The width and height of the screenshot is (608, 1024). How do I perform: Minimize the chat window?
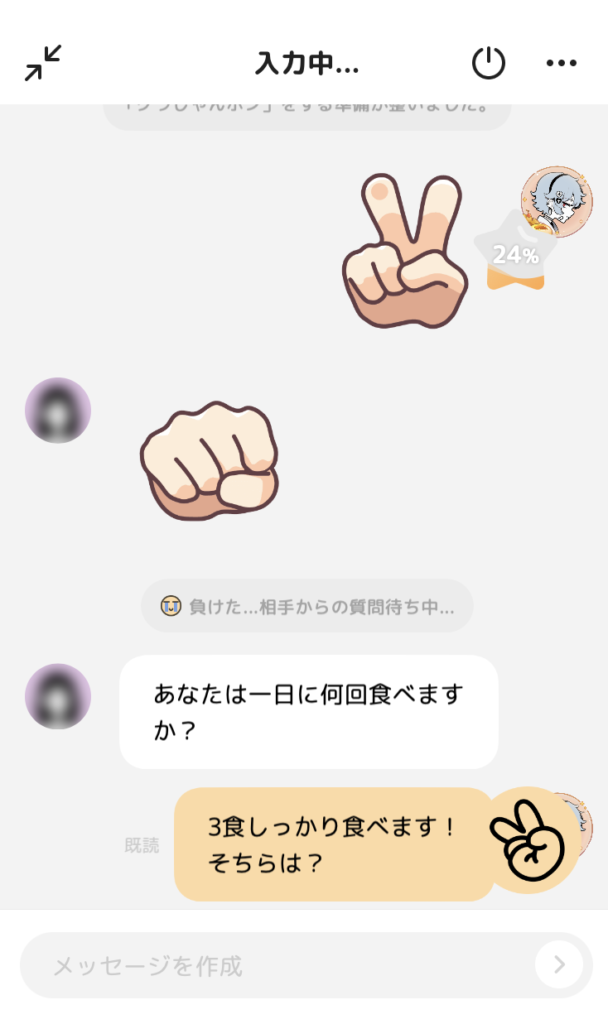click(x=43, y=63)
